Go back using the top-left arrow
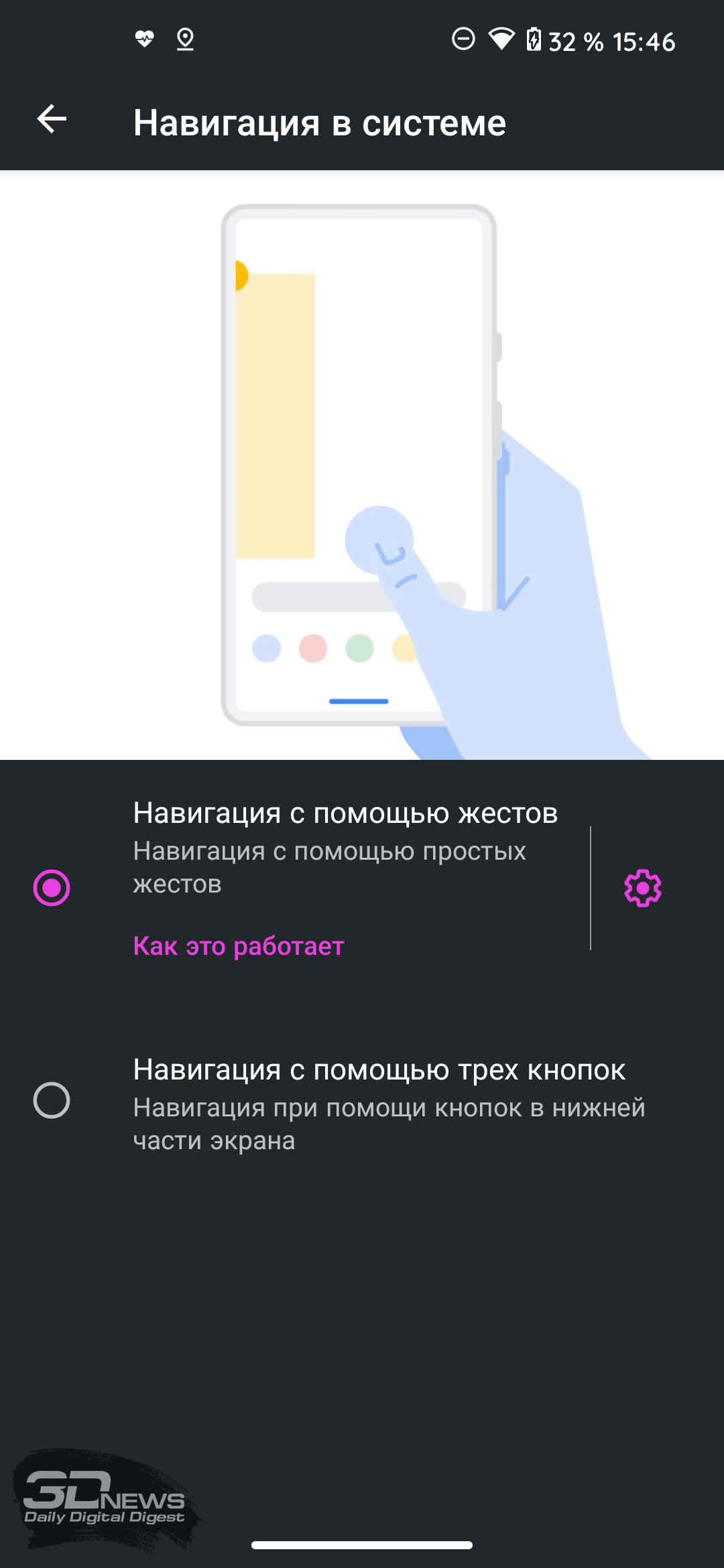 coord(52,120)
